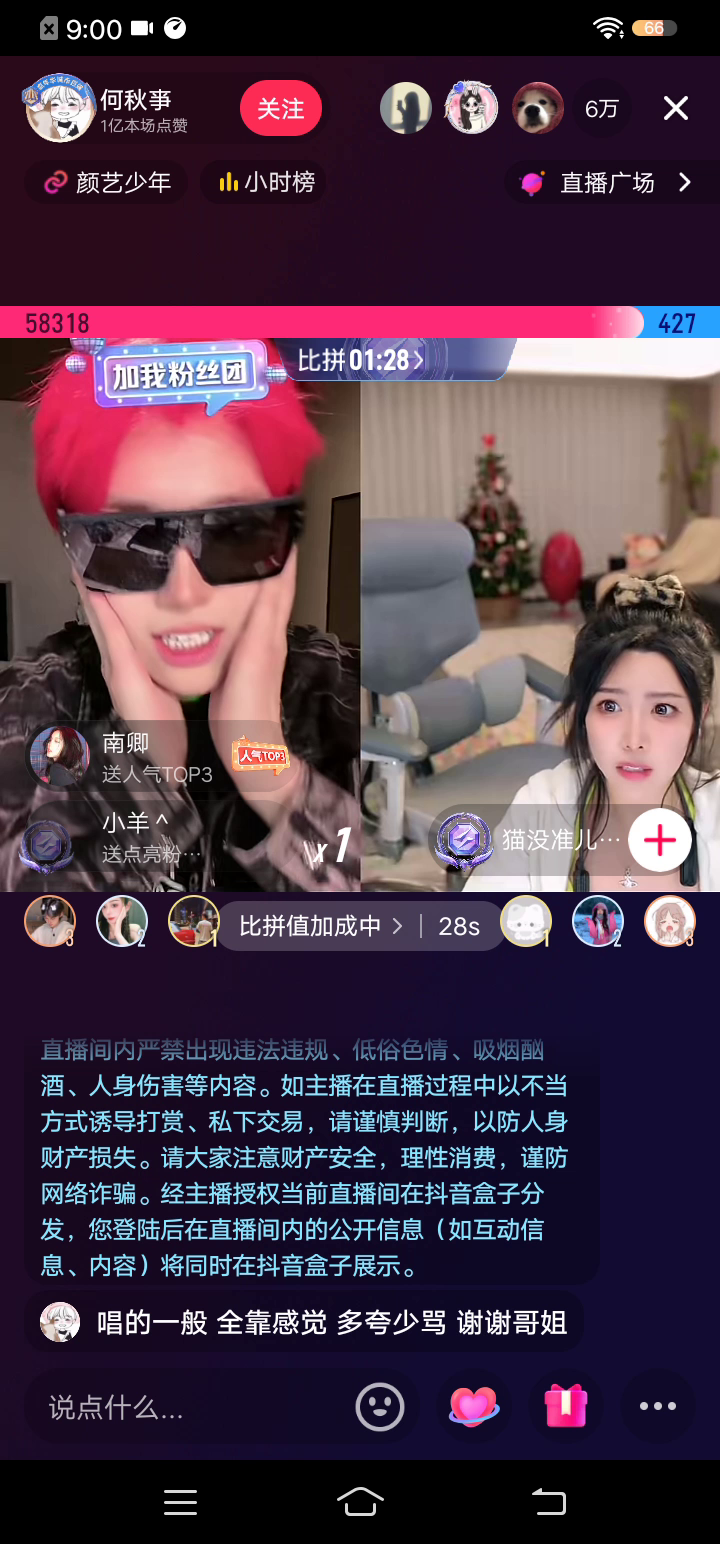Close the live stream room
The height and width of the screenshot is (1544, 720).
tap(676, 108)
